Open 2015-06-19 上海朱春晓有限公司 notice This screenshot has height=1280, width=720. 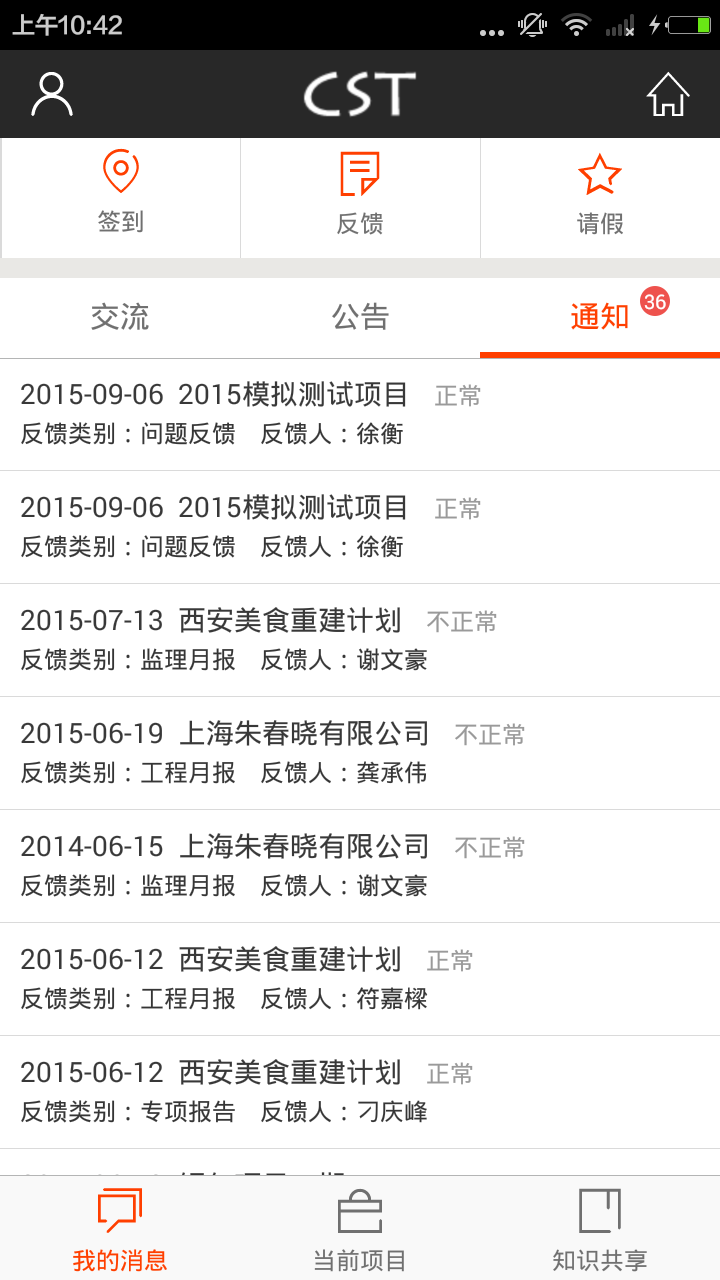point(360,753)
